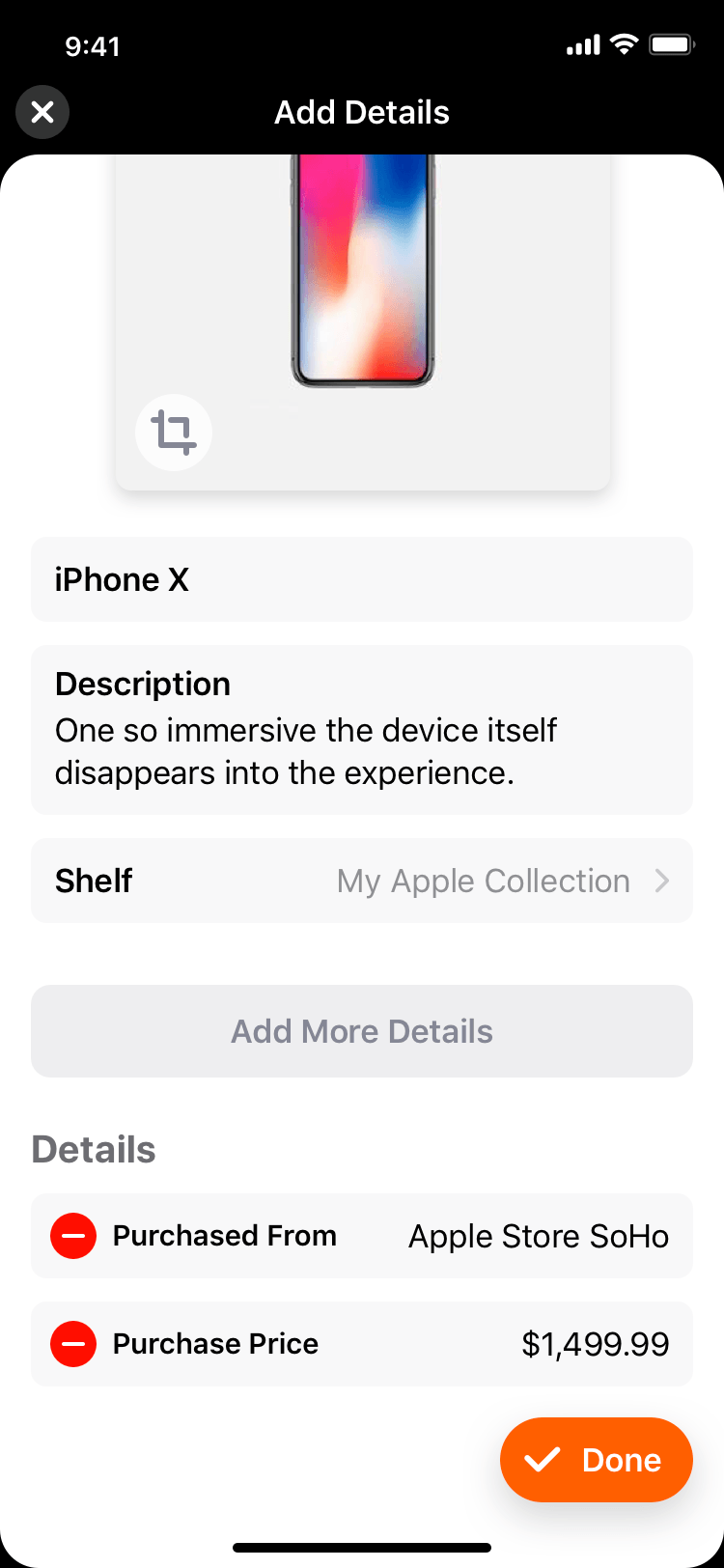Open the Shelf selection row
This screenshot has height=1568, width=724.
pos(362,881)
